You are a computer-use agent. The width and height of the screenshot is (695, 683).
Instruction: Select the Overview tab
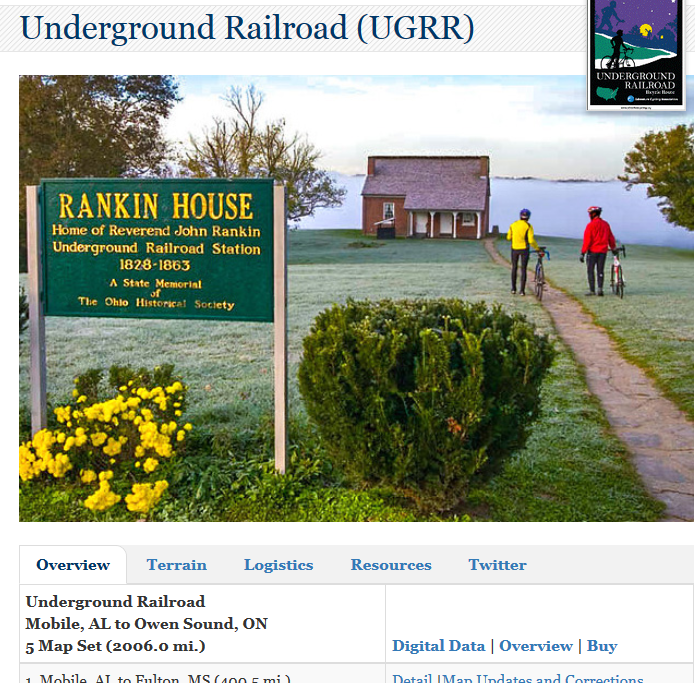[x=73, y=565]
